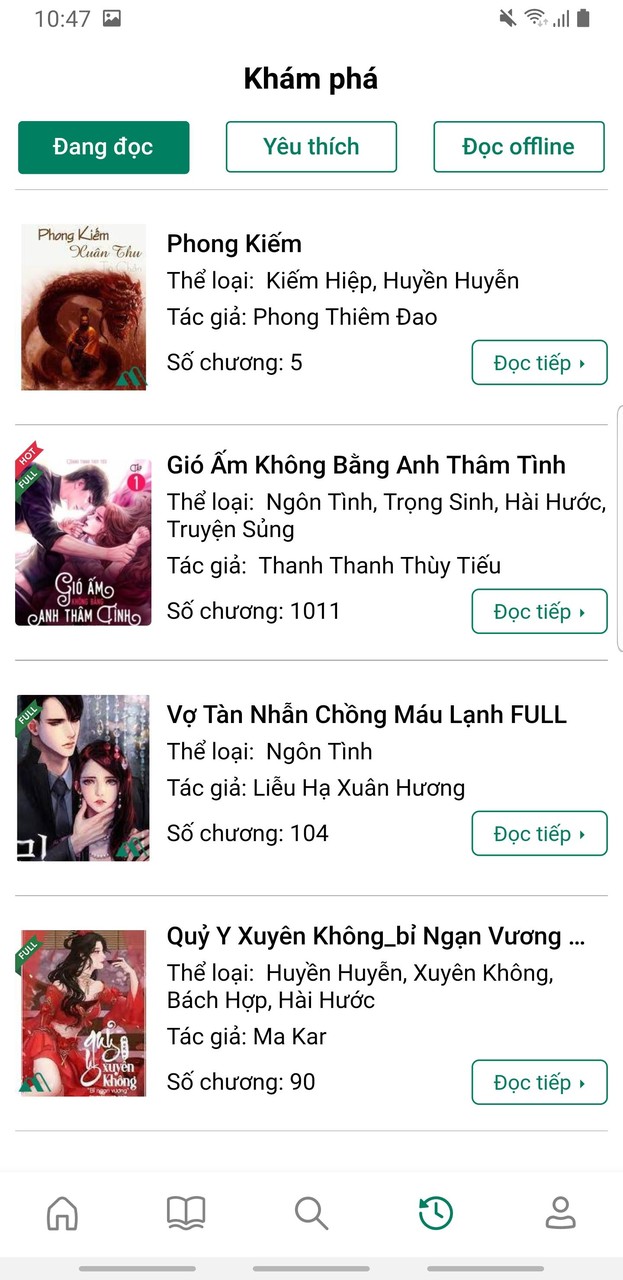The image size is (623, 1280).
Task: Open the profile tab
Action: click(x=560, y=1213)
